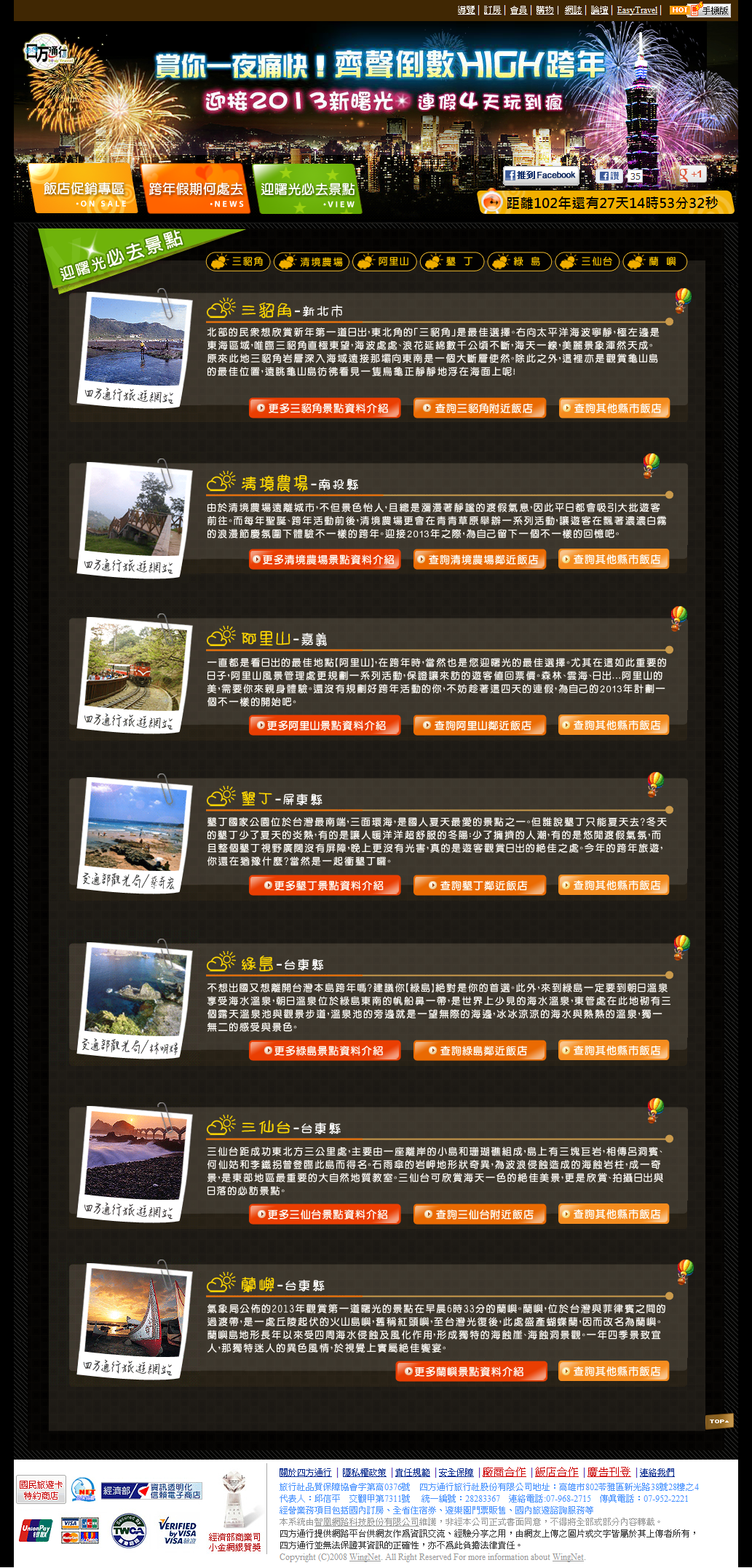Jump to the 清境農場 section chip
This screenshot has width=752, height=1568.
312,261
